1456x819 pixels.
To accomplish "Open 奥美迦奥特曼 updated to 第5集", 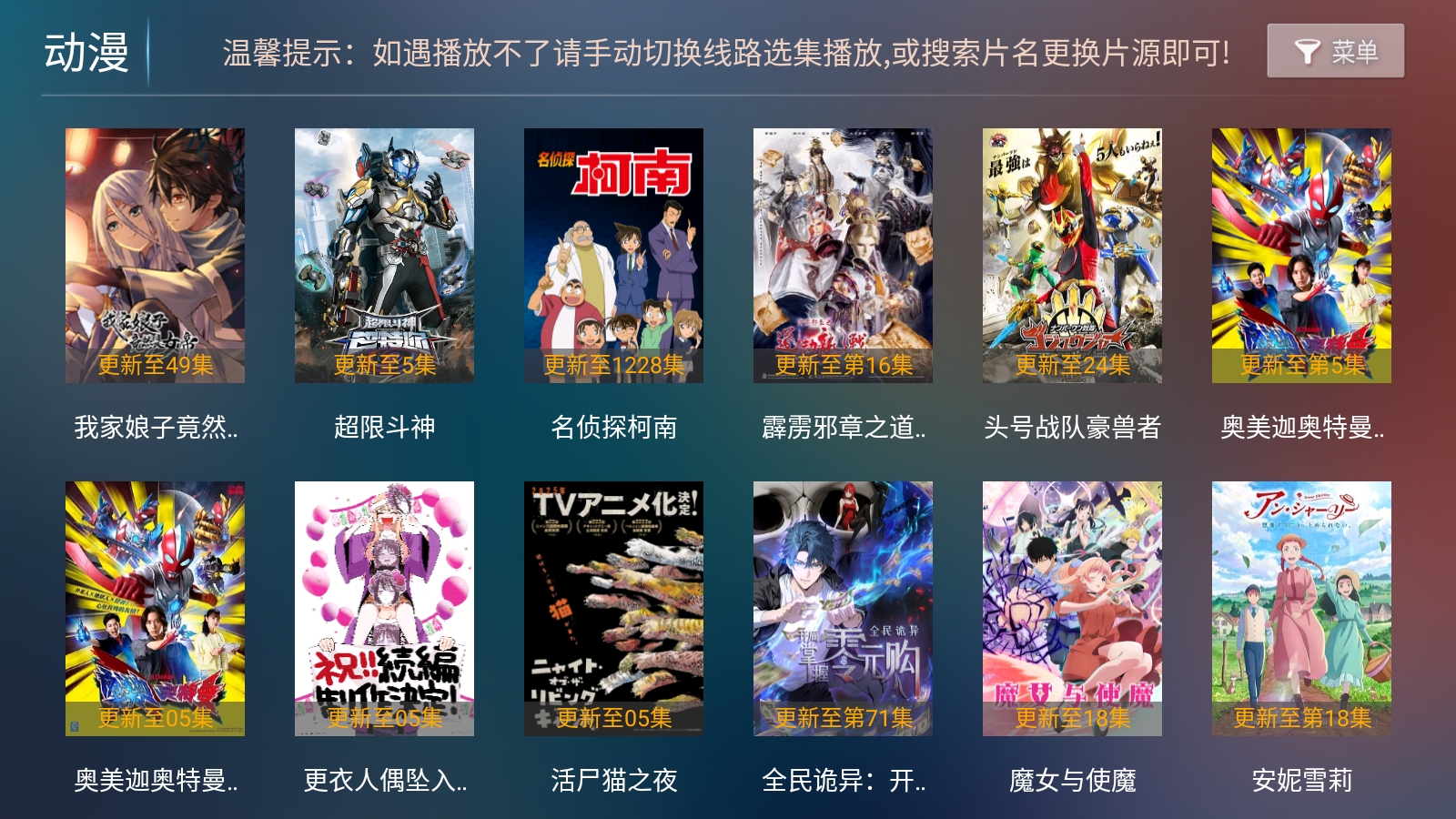I will 1301,256.
